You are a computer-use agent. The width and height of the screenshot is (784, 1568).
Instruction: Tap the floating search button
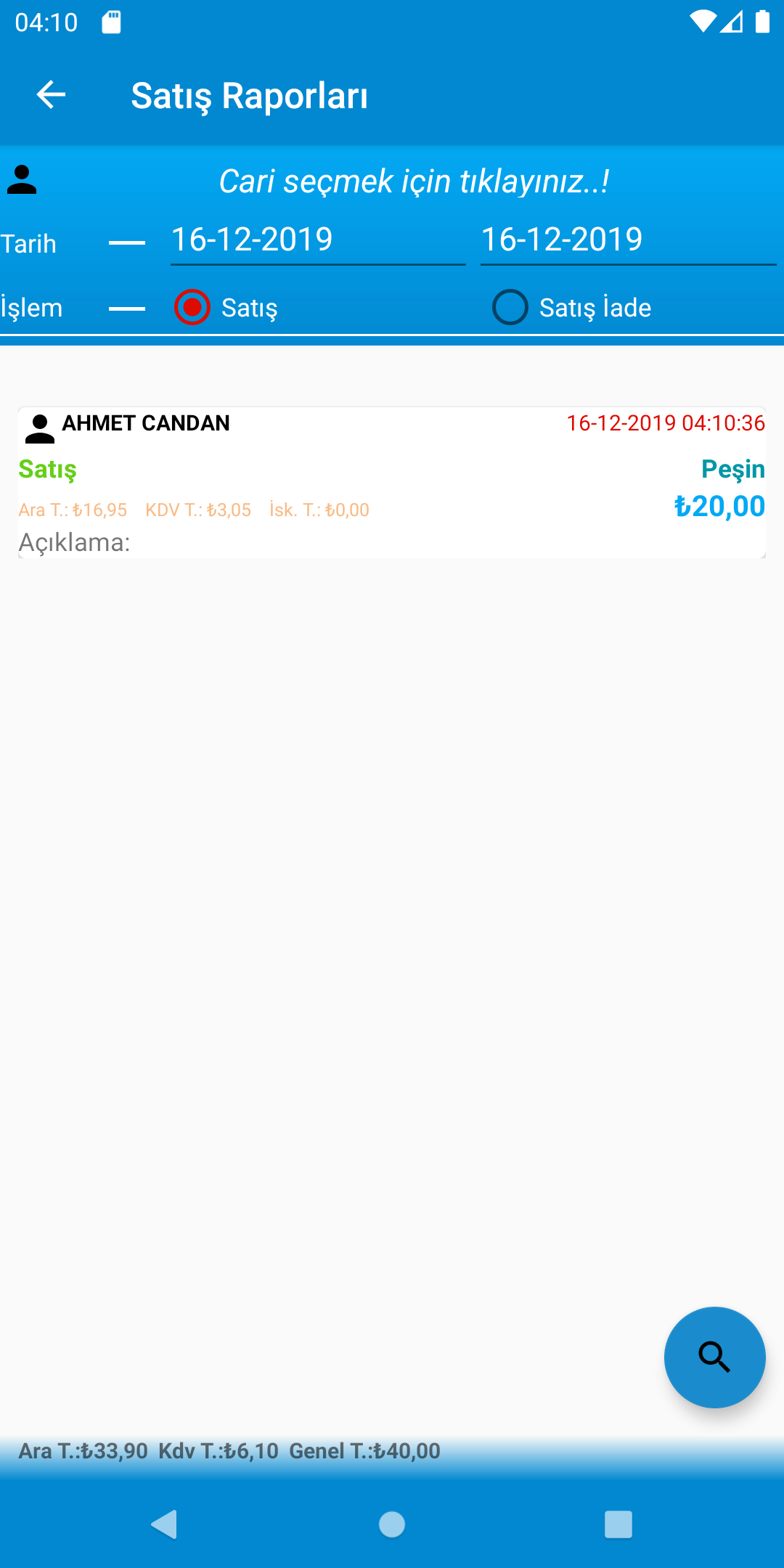(714, 1357)
